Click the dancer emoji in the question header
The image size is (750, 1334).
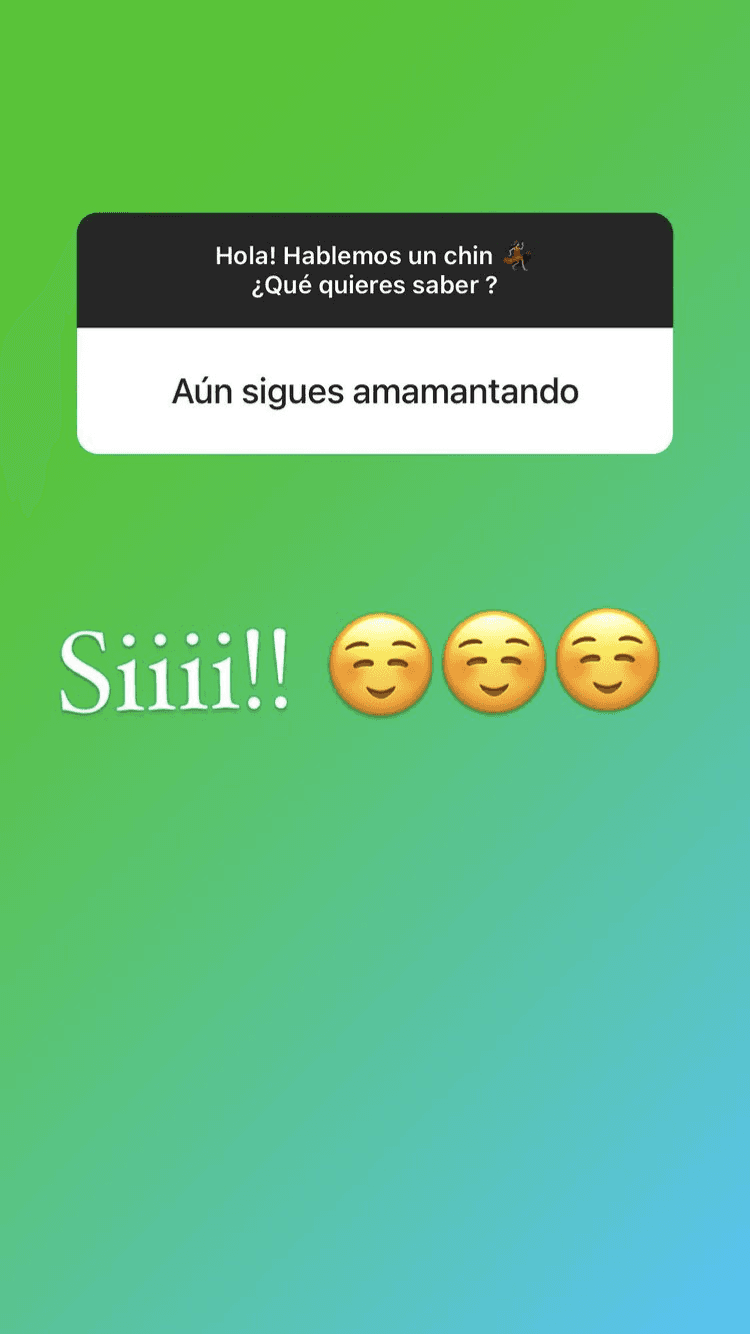(x=517, y=256)
